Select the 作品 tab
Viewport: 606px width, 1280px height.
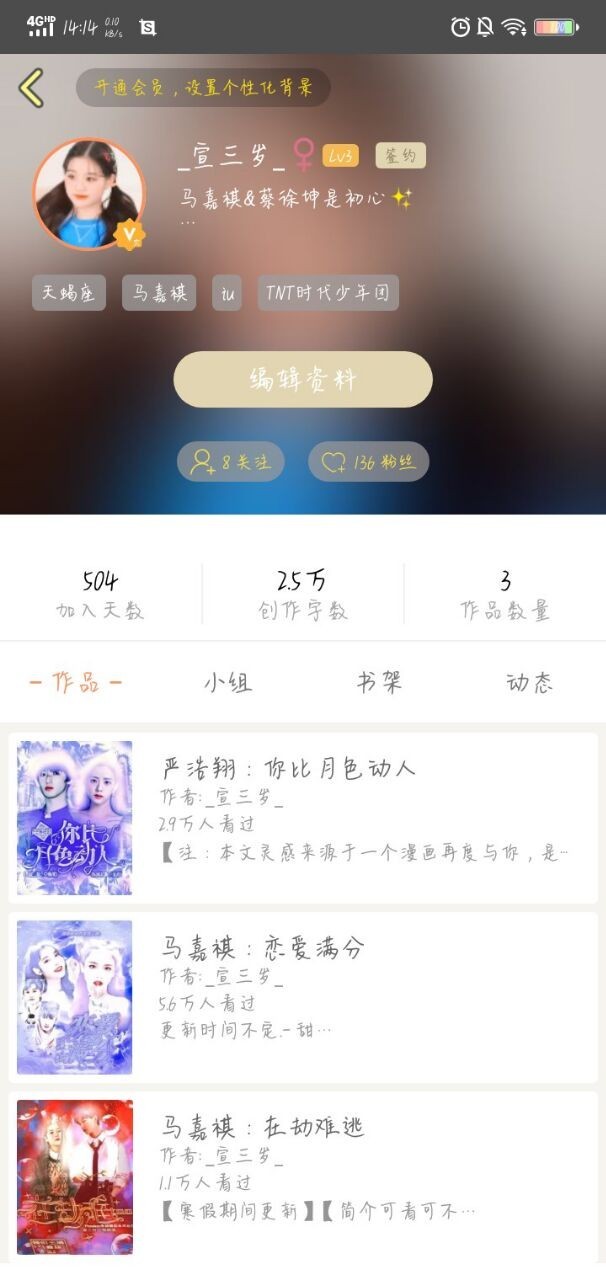(76, 683)
